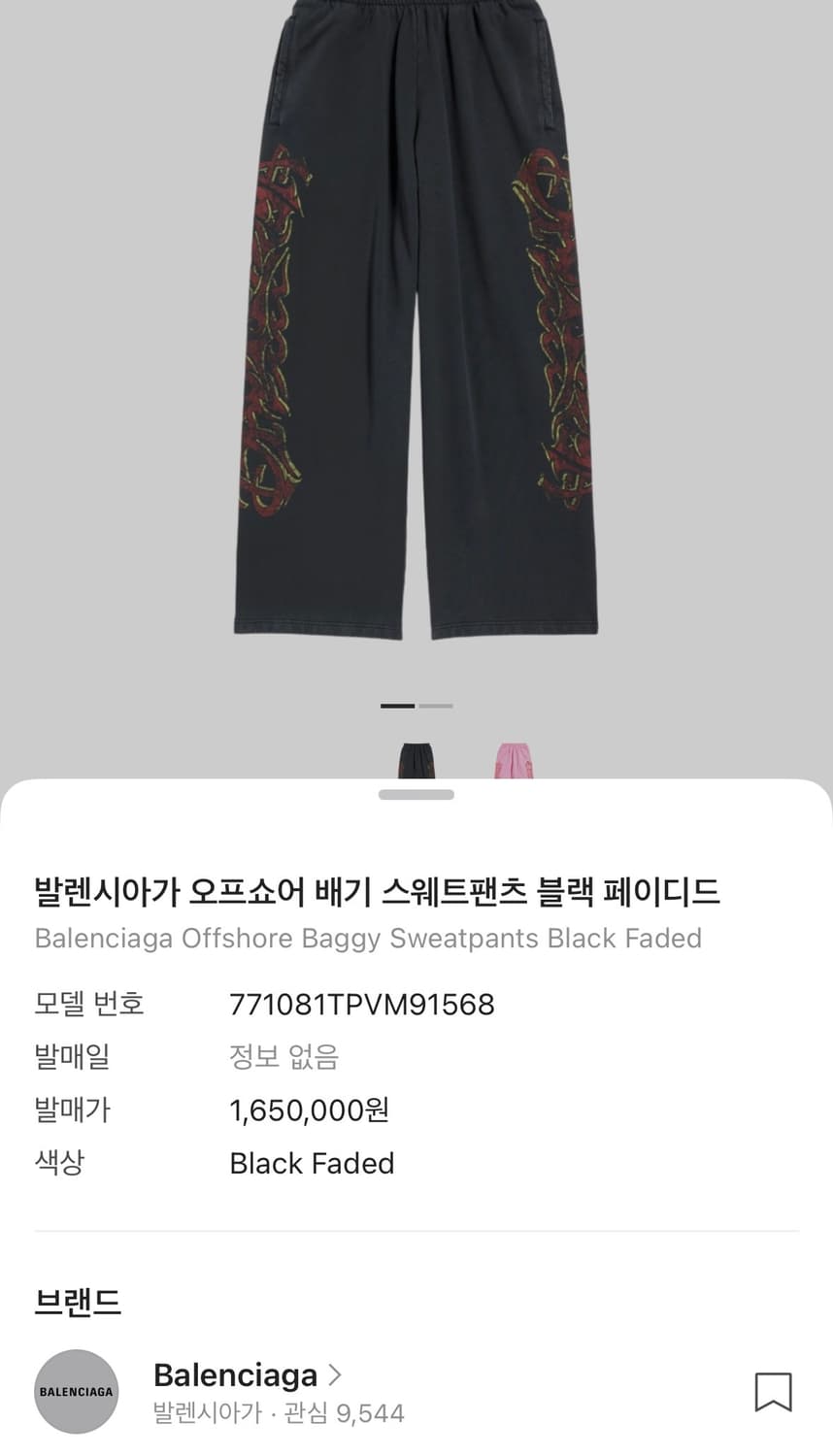
Task: Tap the 발매가 price row label
Action: [71, 1110]
